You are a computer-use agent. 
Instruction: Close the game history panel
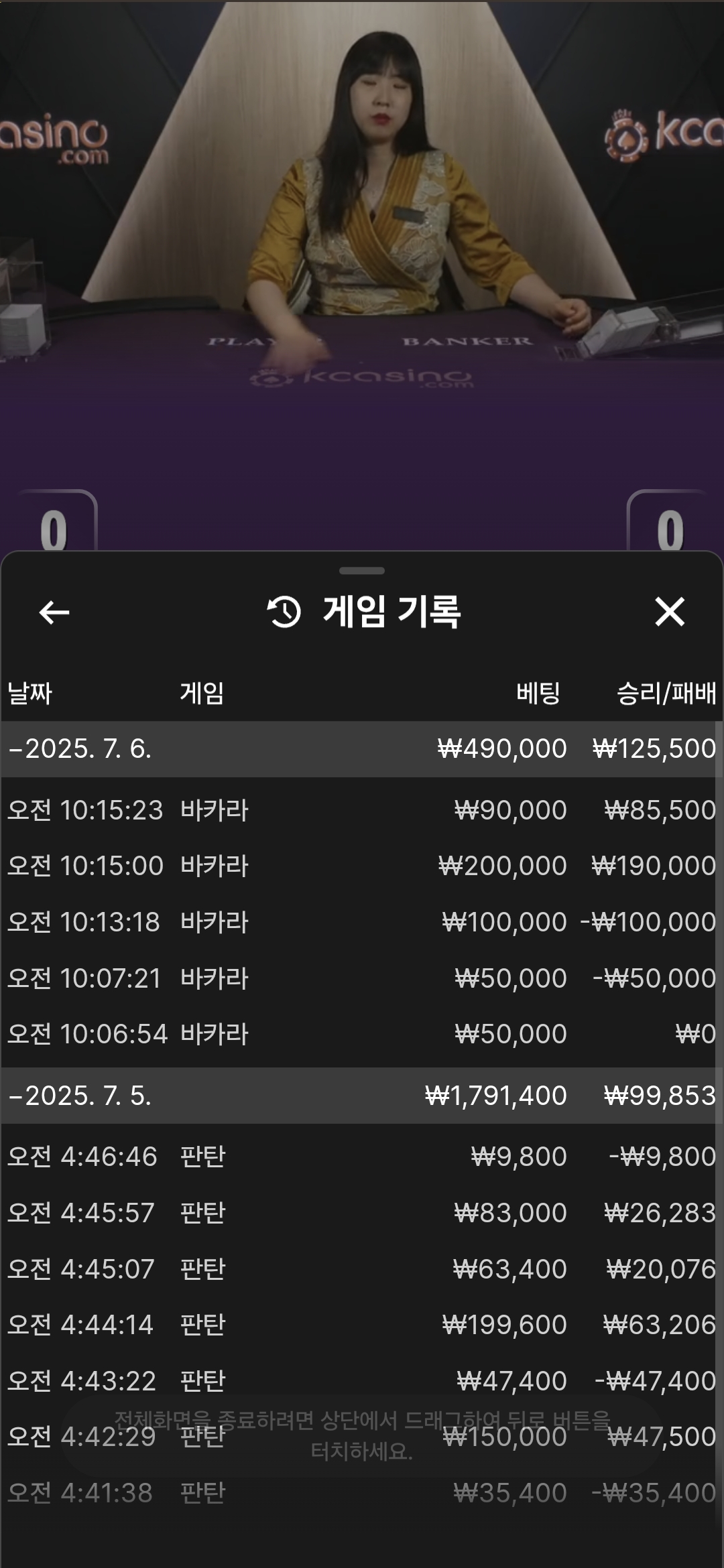(x=669, y=612)
